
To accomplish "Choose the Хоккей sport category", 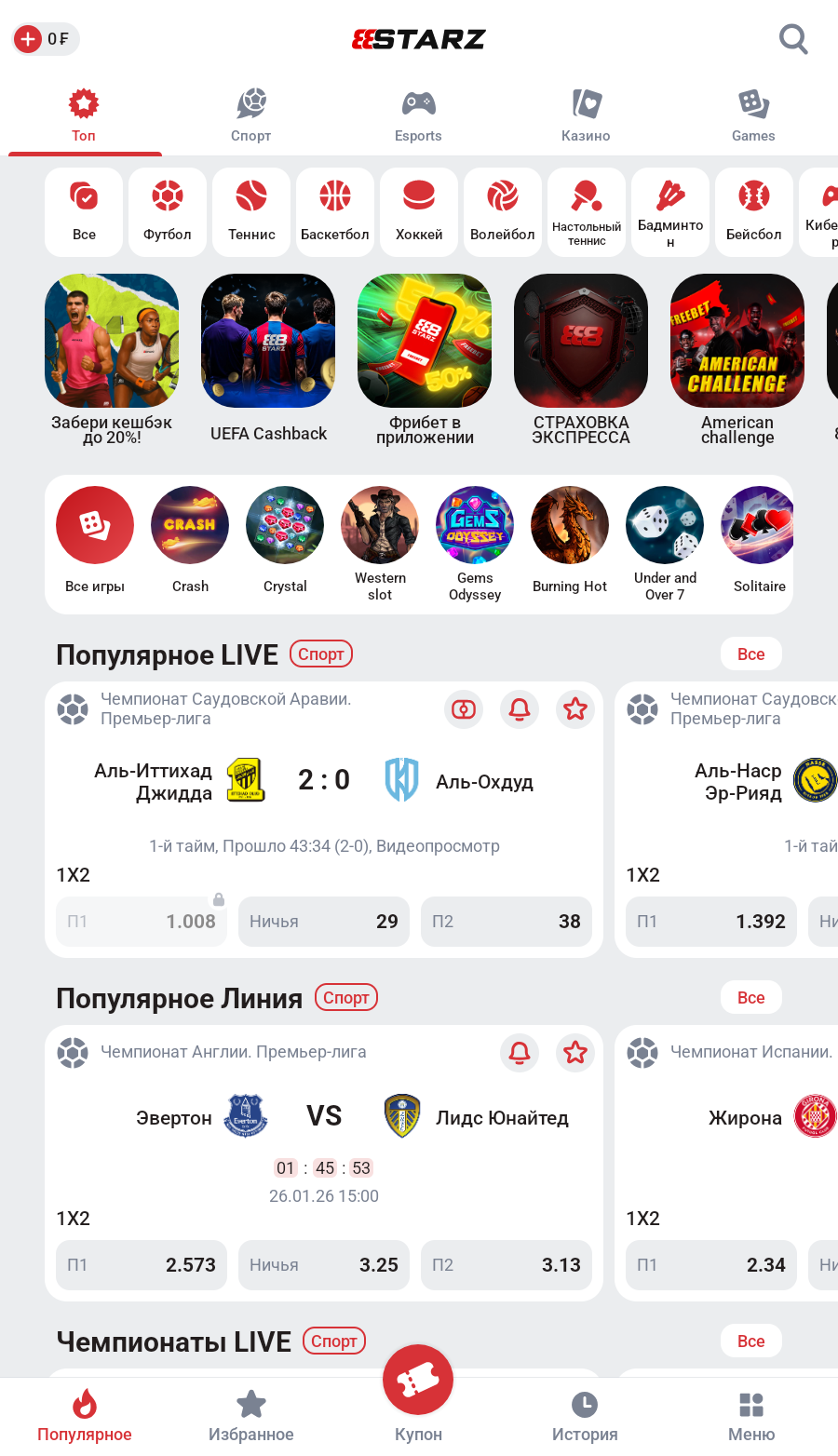I will click(x=419, y=211).
